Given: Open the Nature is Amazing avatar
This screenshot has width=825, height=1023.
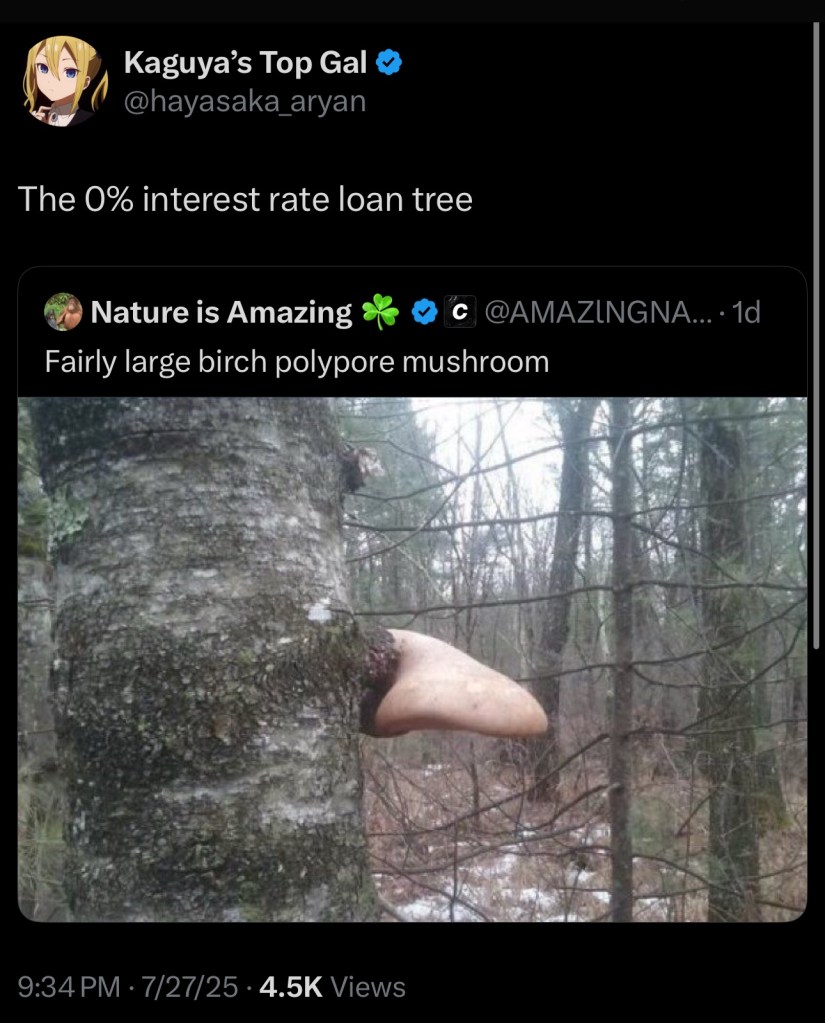Looking at the screenshot, I should click(x=63, y=312).
